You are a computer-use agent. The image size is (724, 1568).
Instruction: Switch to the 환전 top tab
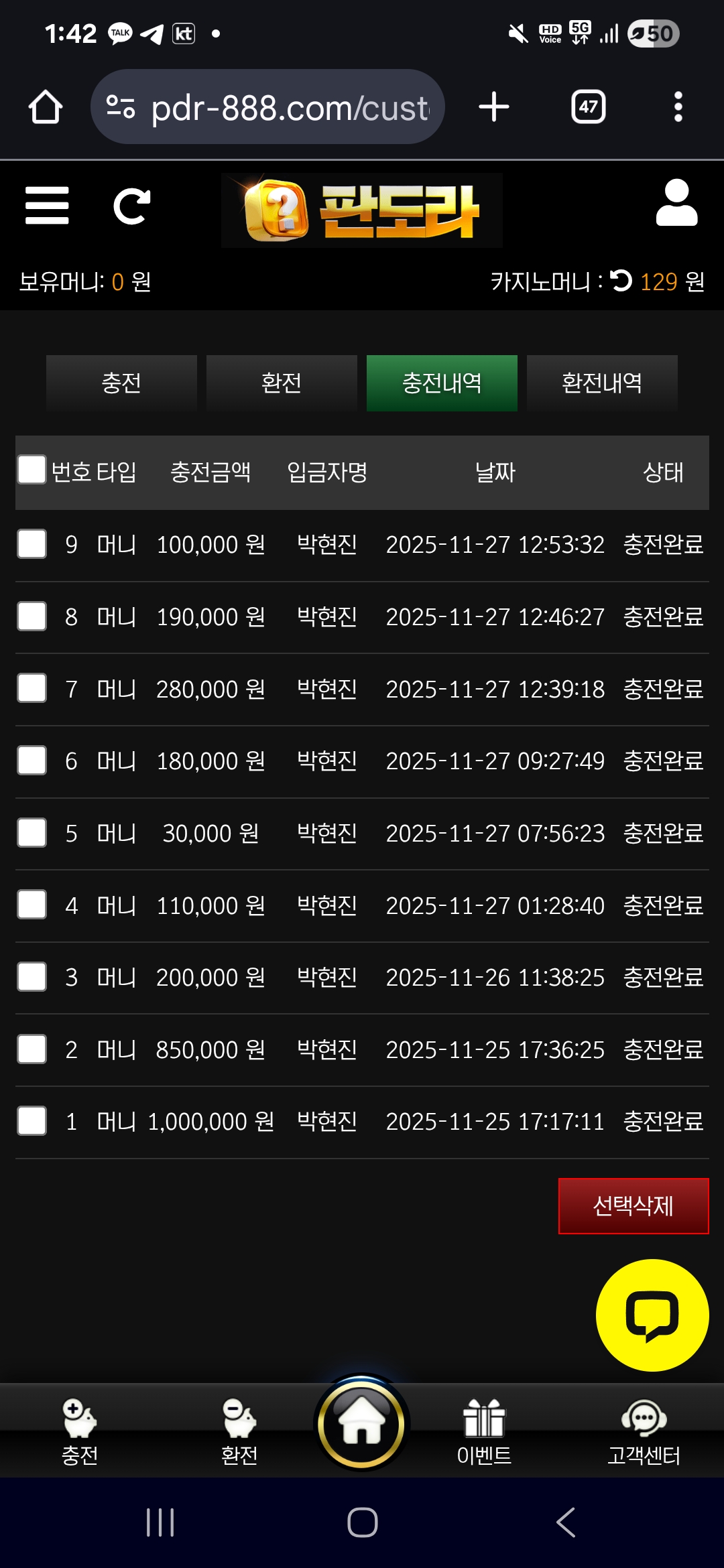tap(282, 383)
